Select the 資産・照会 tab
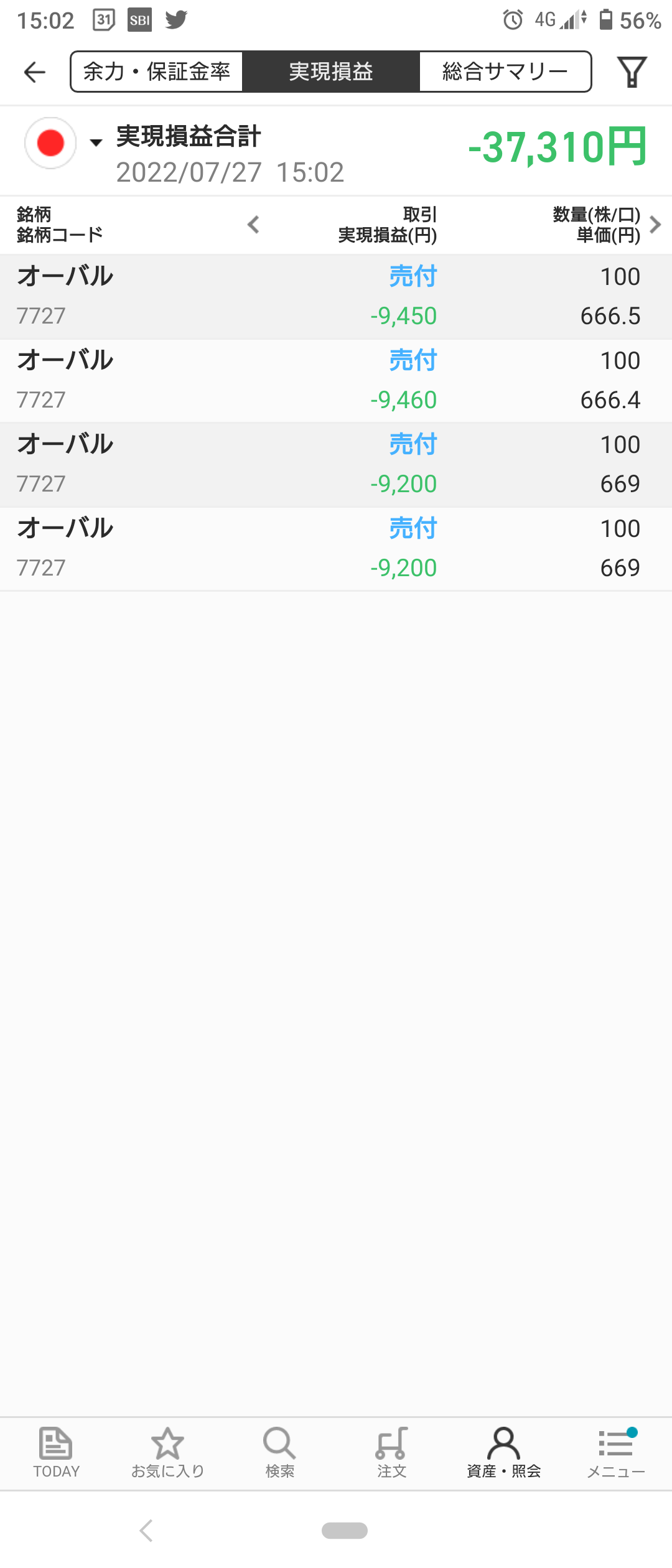The image size is (672, 1568). 503,1452
